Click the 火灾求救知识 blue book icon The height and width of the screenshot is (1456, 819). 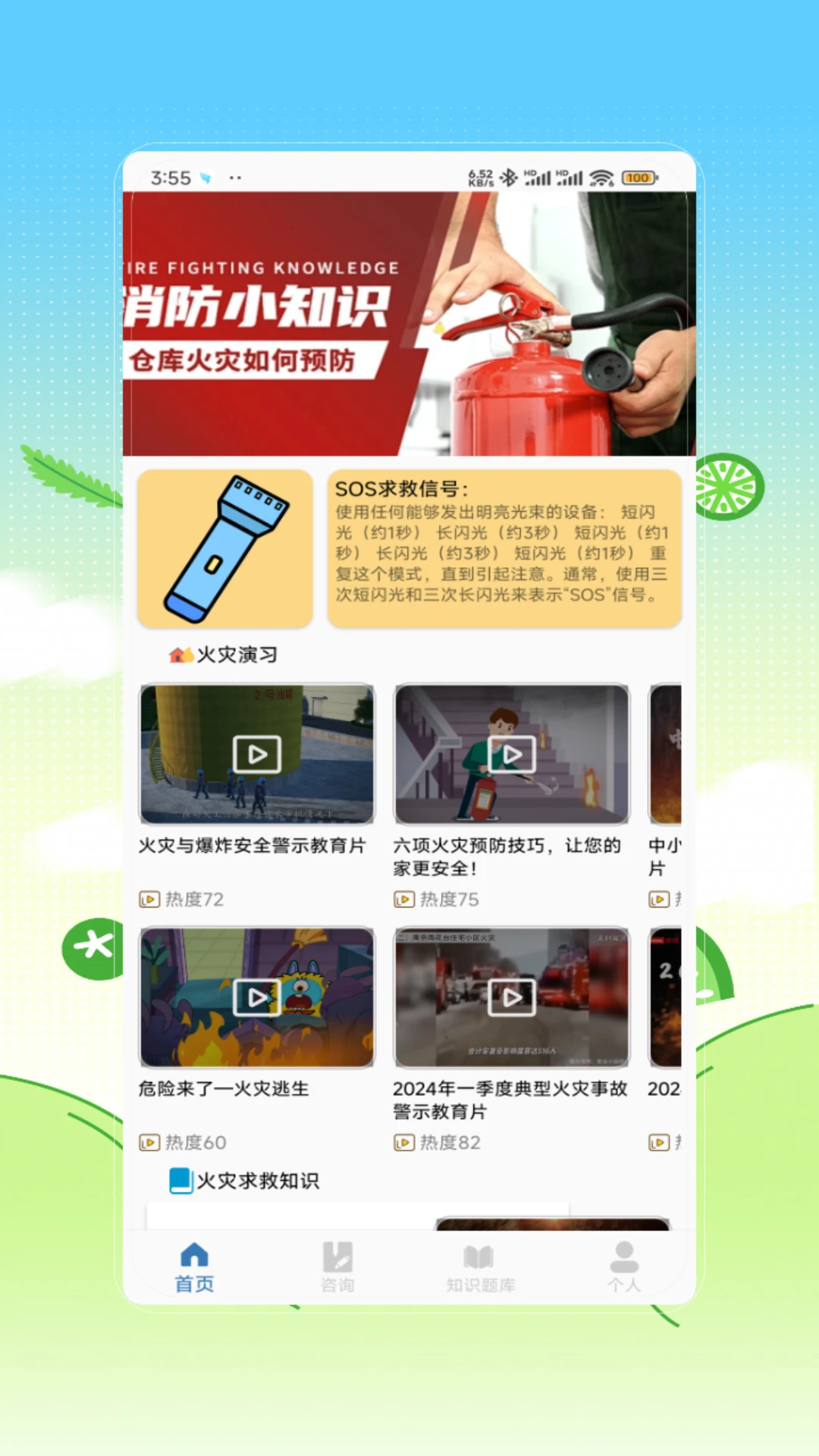[x=180, y=1180]
